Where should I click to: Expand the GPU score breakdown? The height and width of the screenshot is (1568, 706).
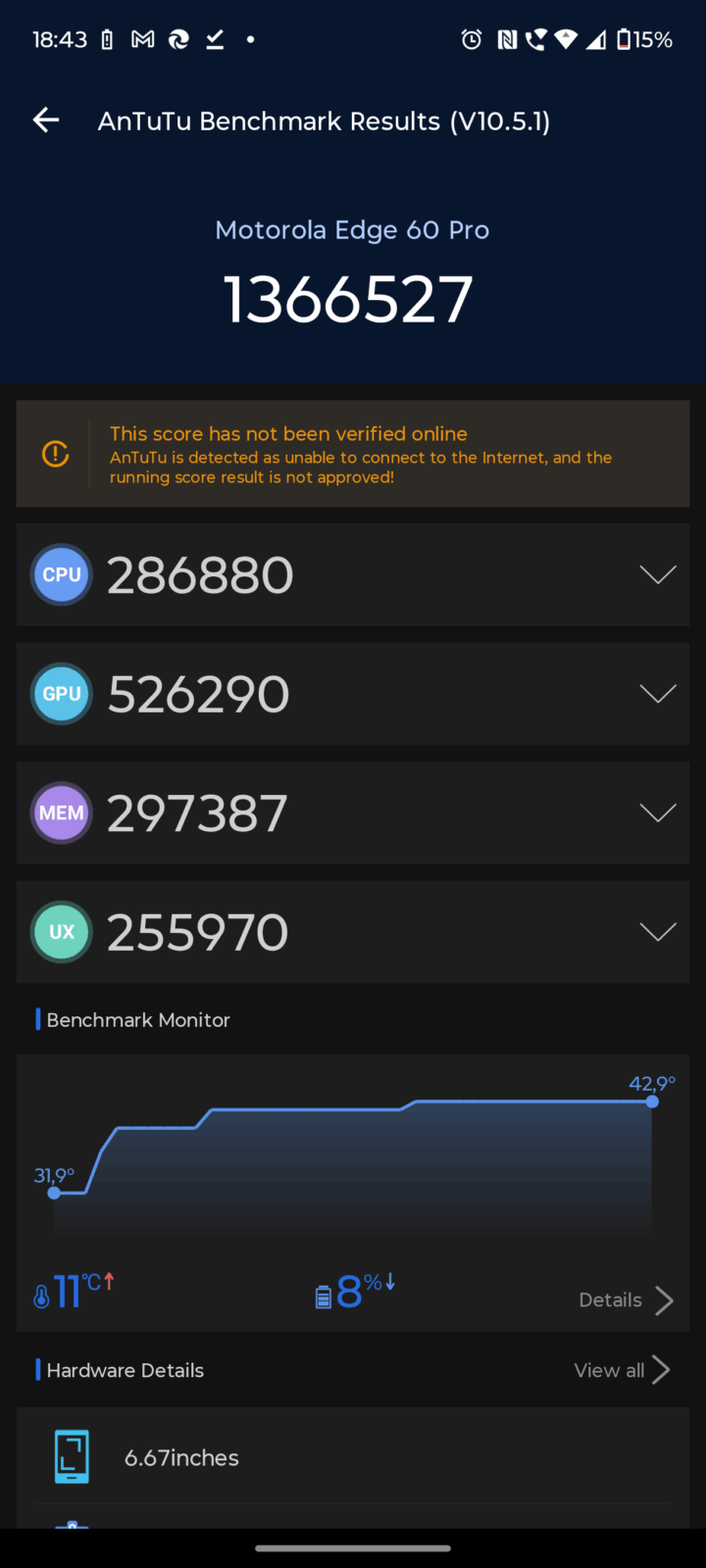click(657, 694)
